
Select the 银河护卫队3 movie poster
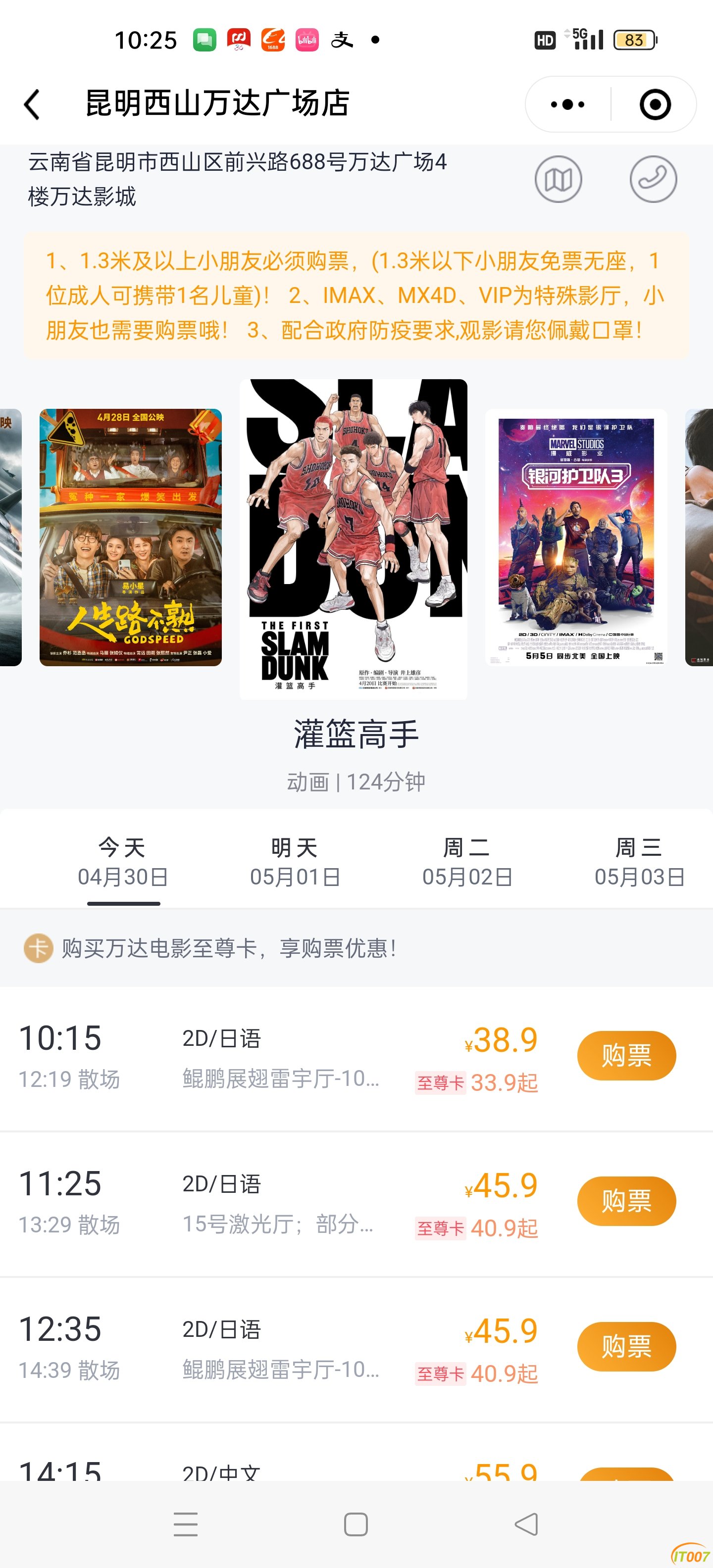click(x=576, y=537)
